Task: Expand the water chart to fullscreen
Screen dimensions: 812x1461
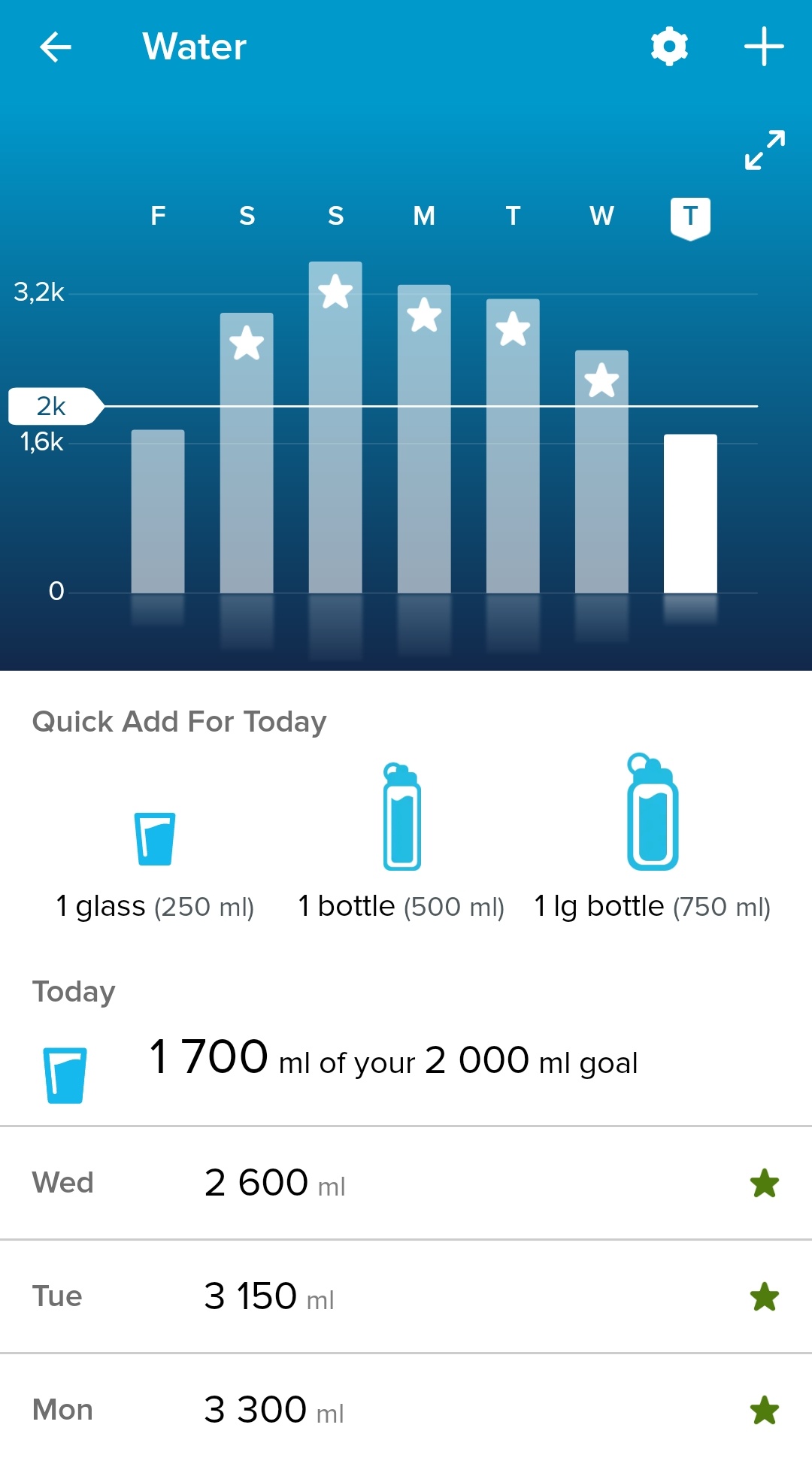Action: [x=765, y=150]
